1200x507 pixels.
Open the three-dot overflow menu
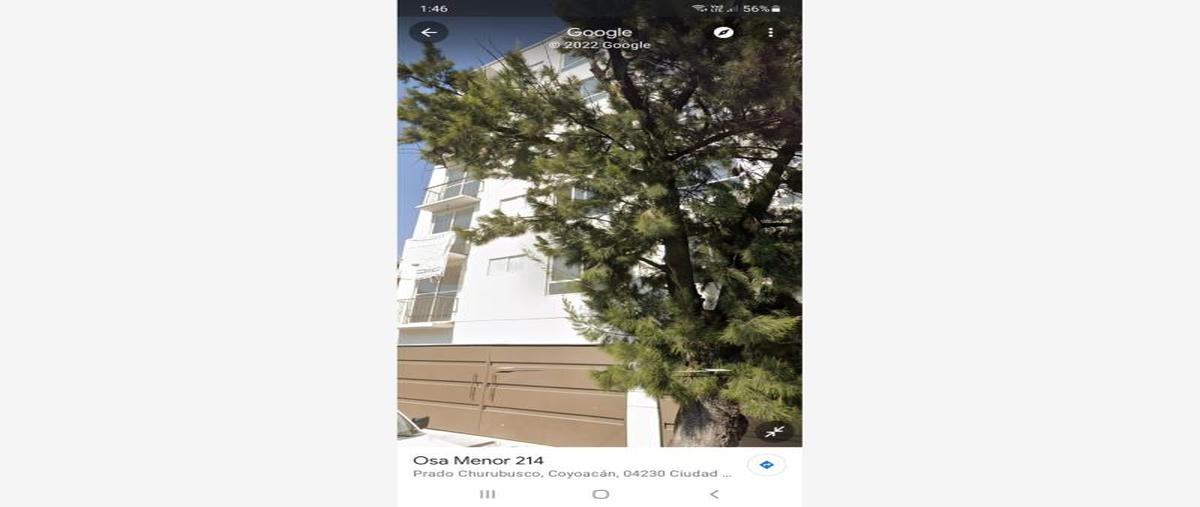click(770, 32)
